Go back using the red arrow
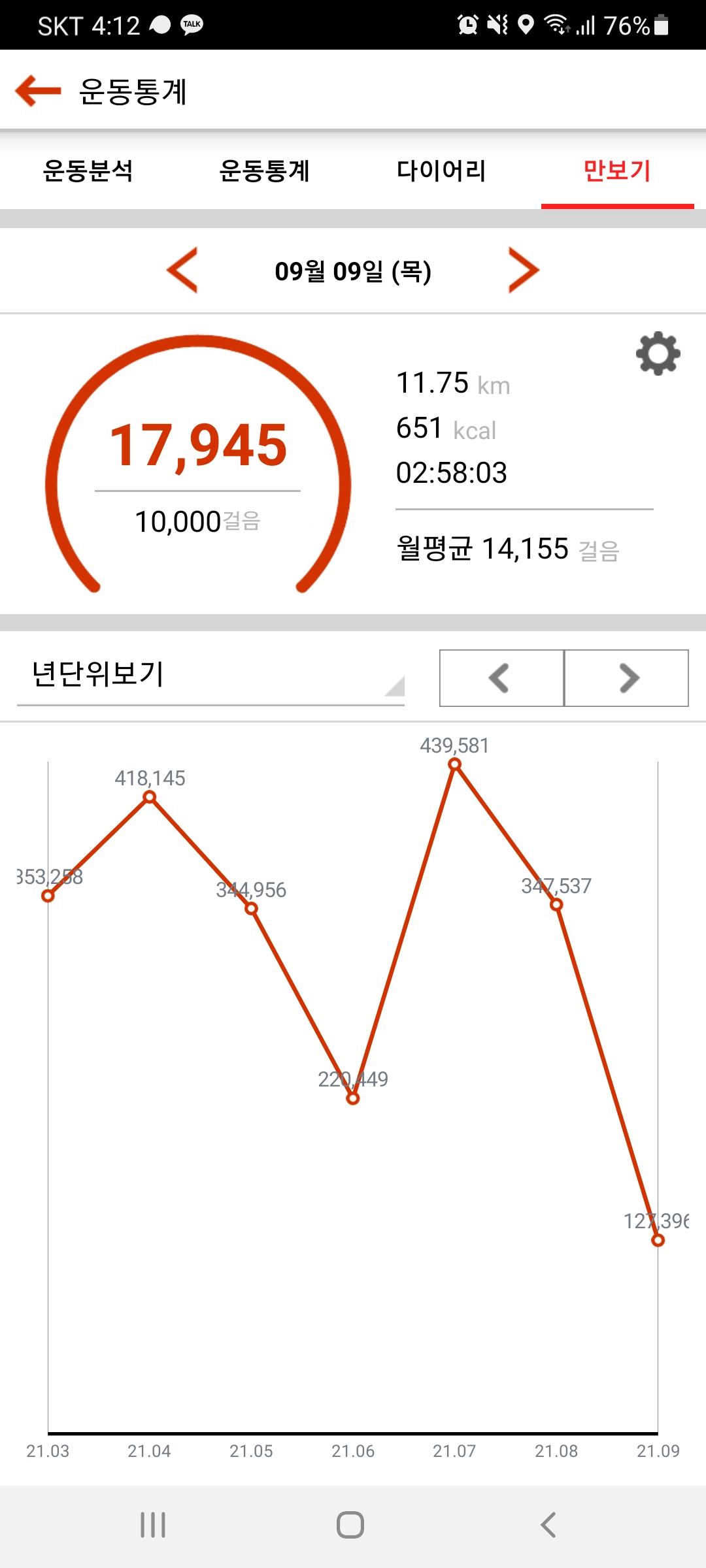Viewport: 706px width, 1568px height. (38, 90)
